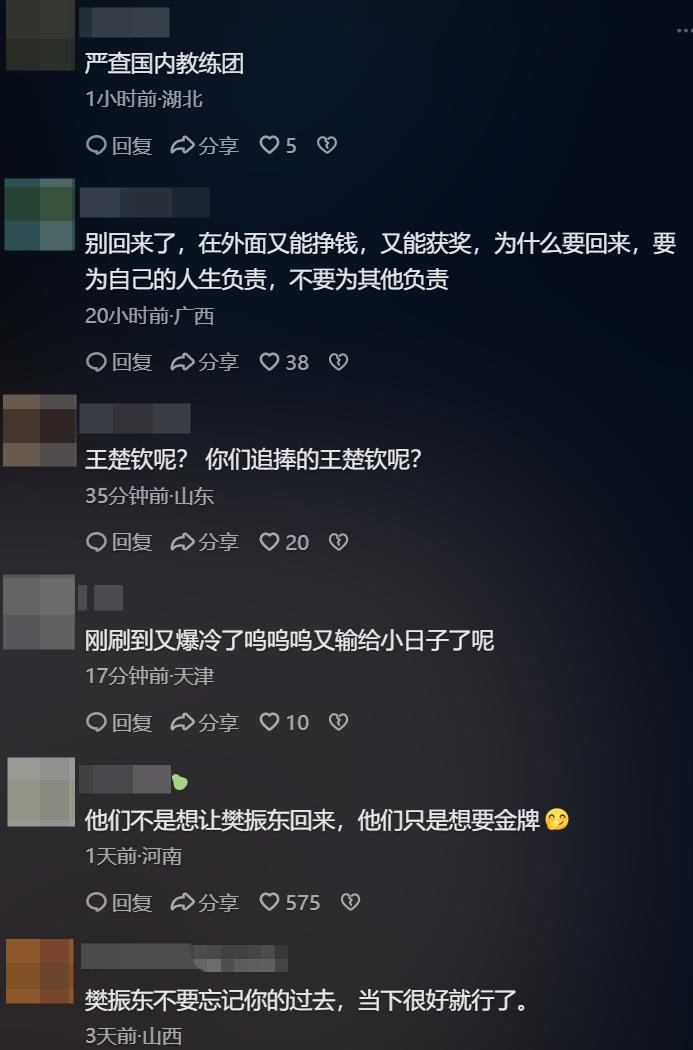Reply to the 他们只是想要金牌 comment
Image resolution: width=693 pixels, height=1050 pixels.
click(x=119, y=902)
